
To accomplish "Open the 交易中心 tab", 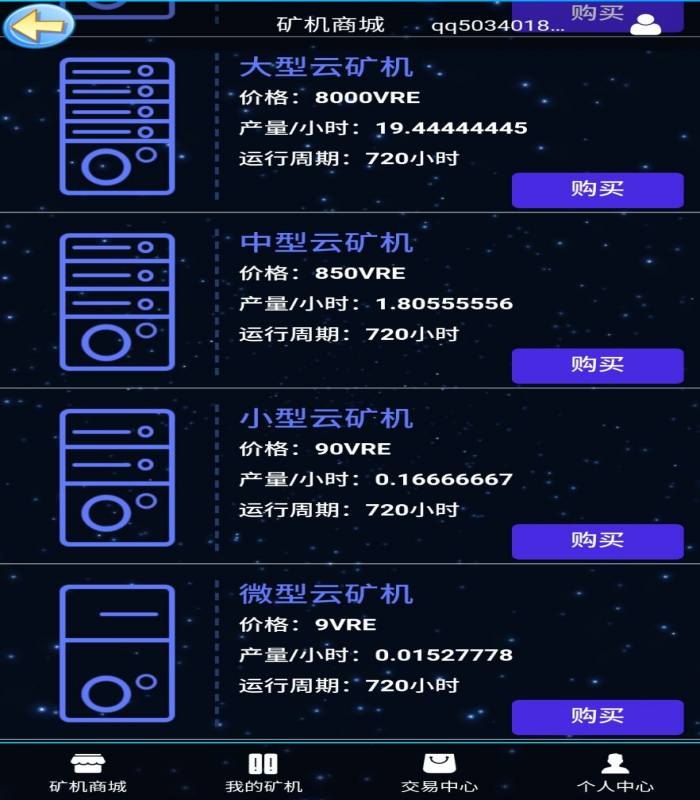I will pos(439,773).
